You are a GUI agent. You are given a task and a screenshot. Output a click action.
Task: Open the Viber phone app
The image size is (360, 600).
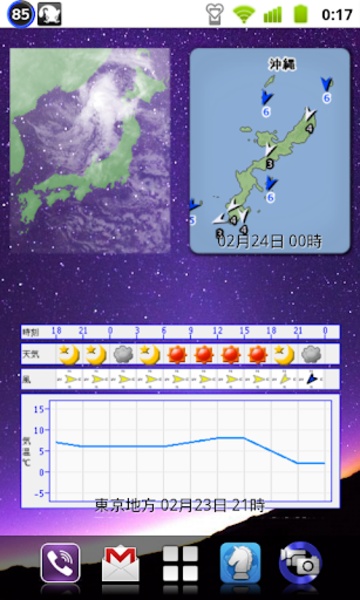click(x=60, y=563)
